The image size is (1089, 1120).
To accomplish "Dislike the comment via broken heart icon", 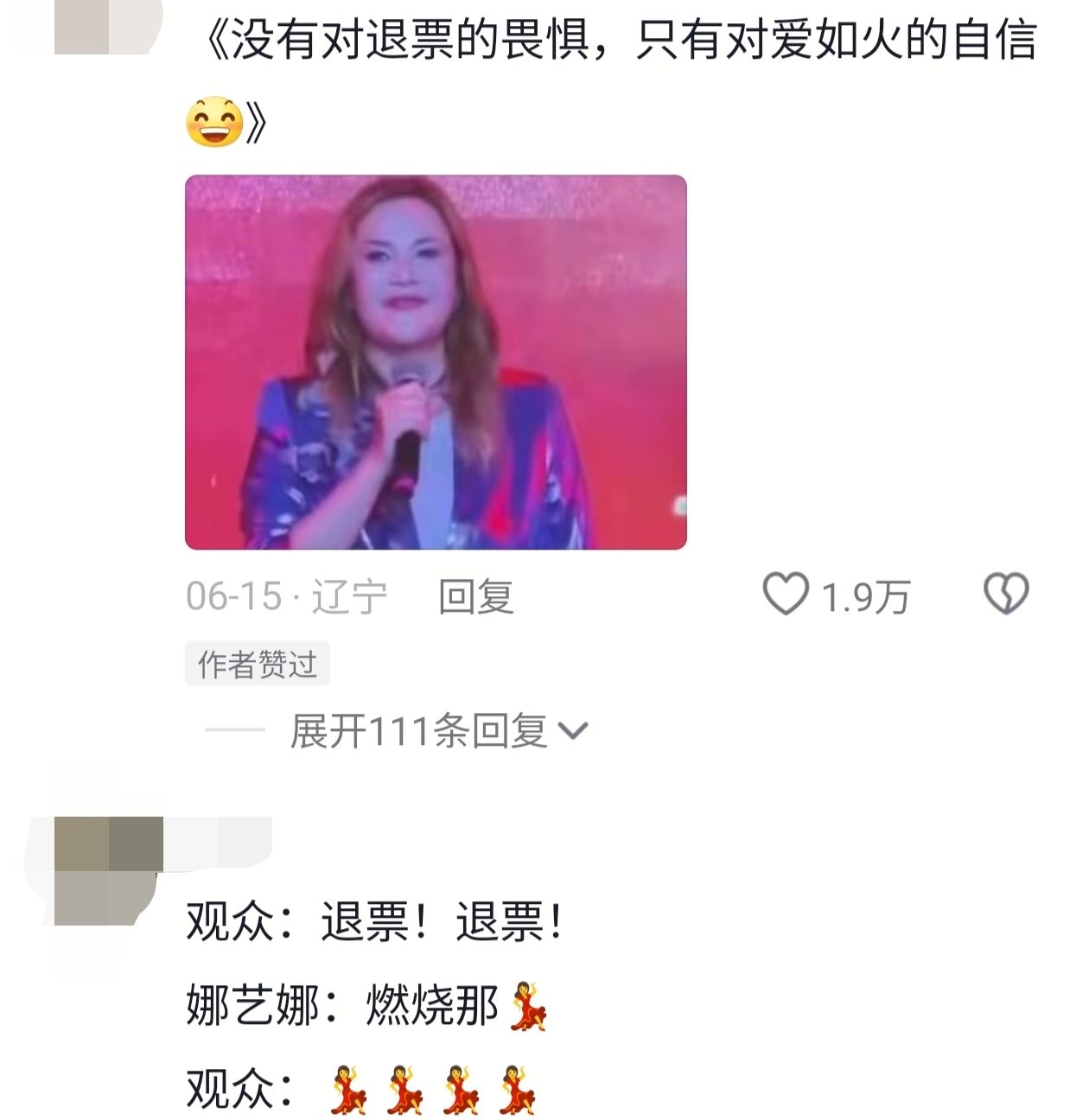I will (1006, 595).
